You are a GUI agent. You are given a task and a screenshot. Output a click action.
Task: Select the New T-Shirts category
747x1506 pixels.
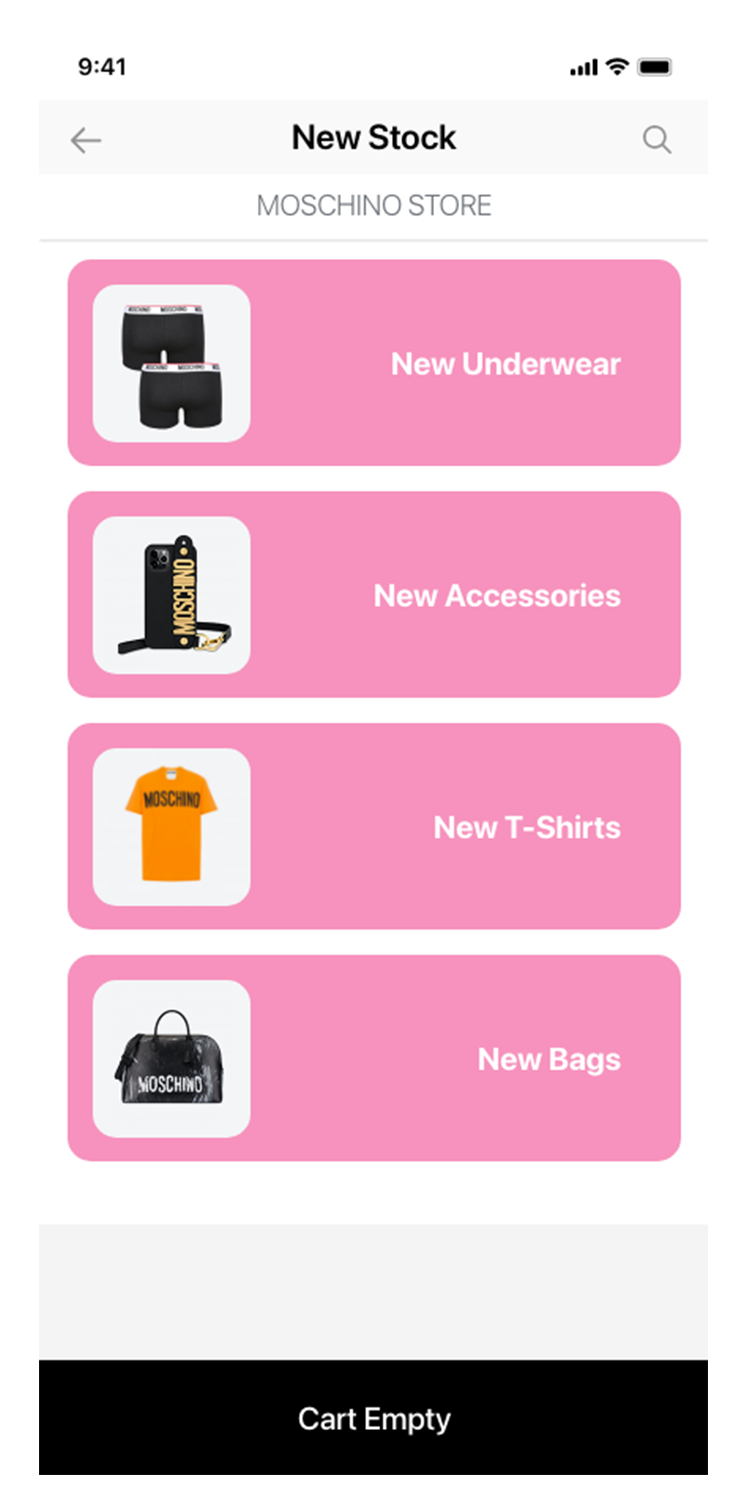coord(374,827)
